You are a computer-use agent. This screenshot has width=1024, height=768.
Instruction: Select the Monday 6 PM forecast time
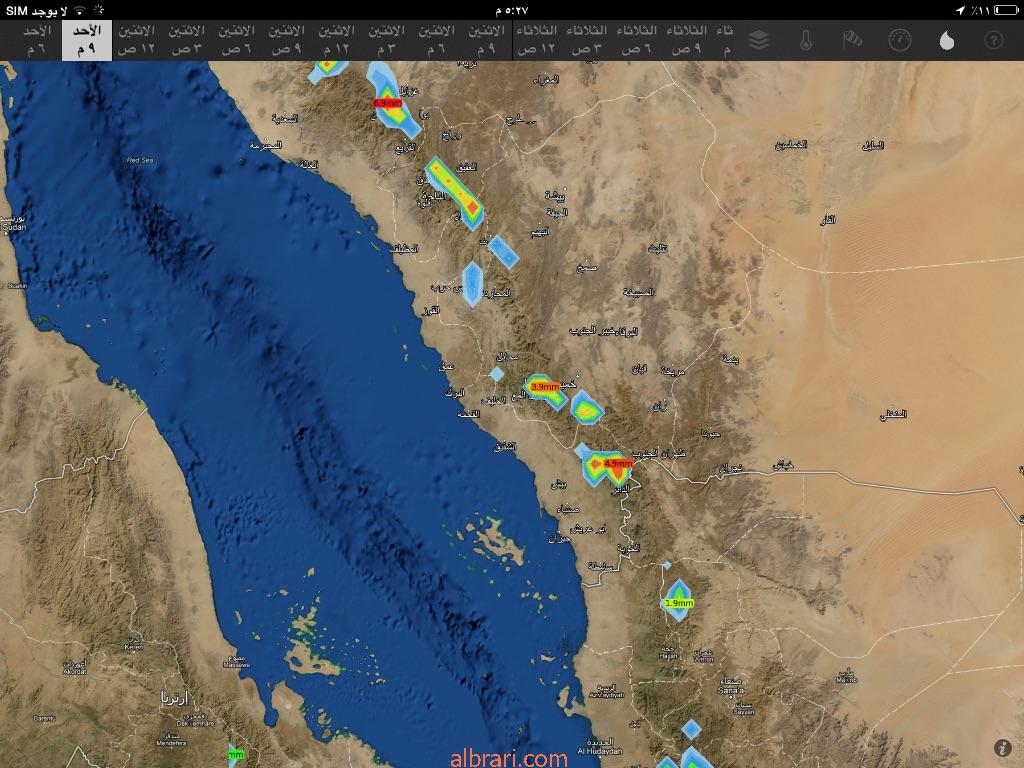click(x=437, y=40)
